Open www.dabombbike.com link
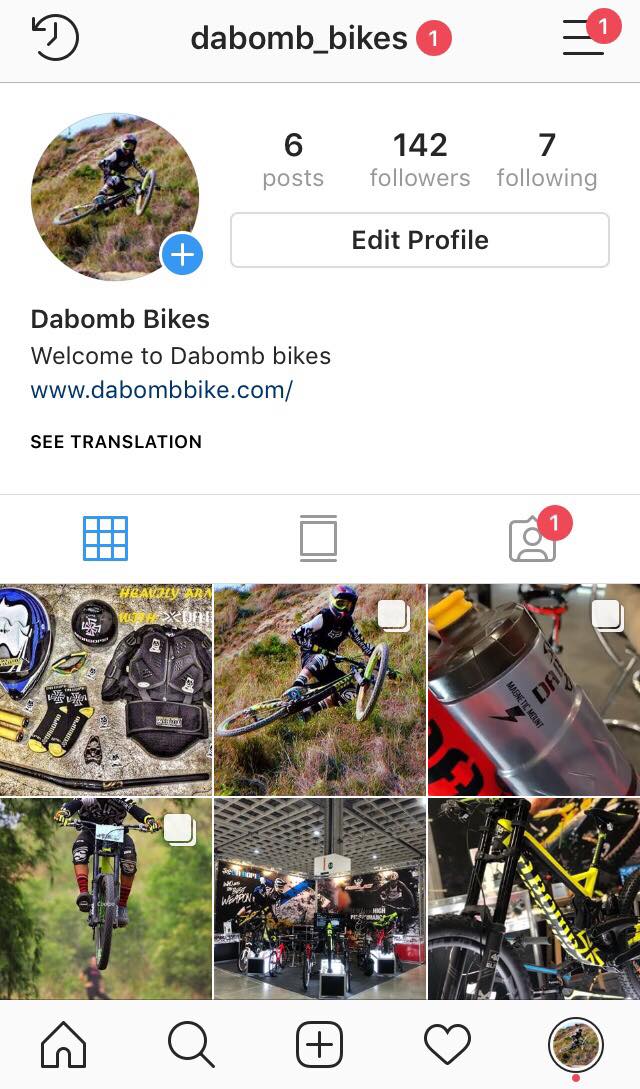 [162, 390]
